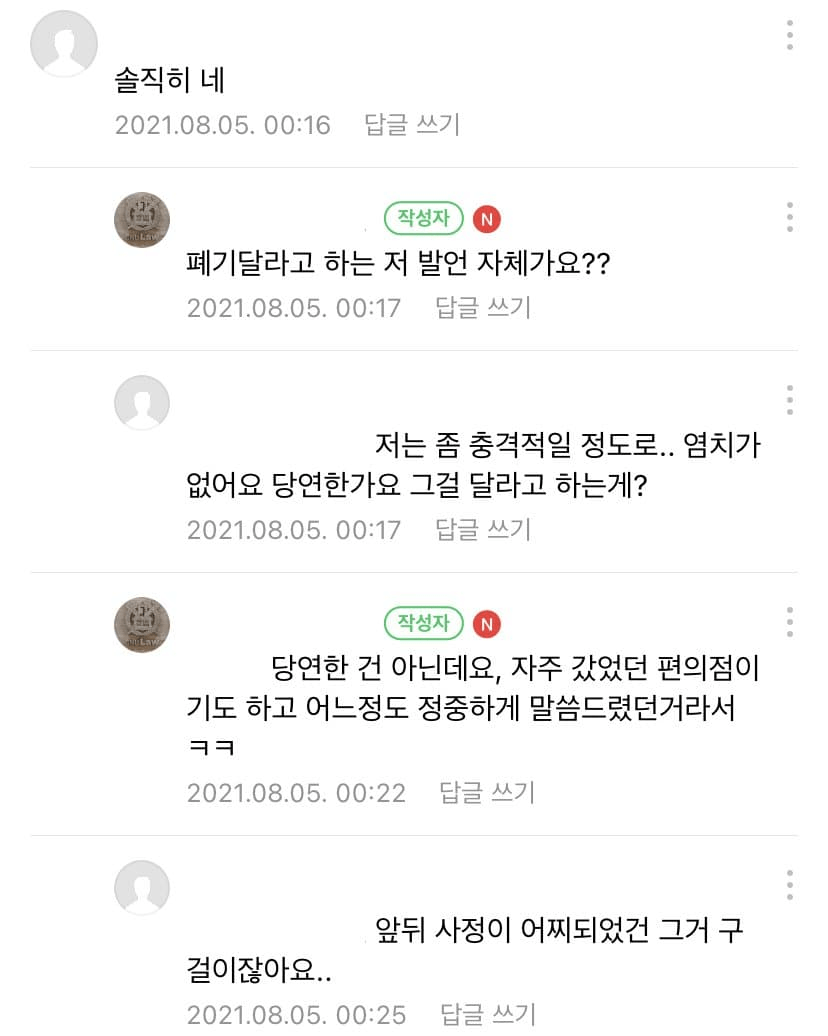Viewport: 828px width, 1036px height.
Task: Tap '답글 쓰기' under the 00:25 comment
Action: coord(487,1014)
